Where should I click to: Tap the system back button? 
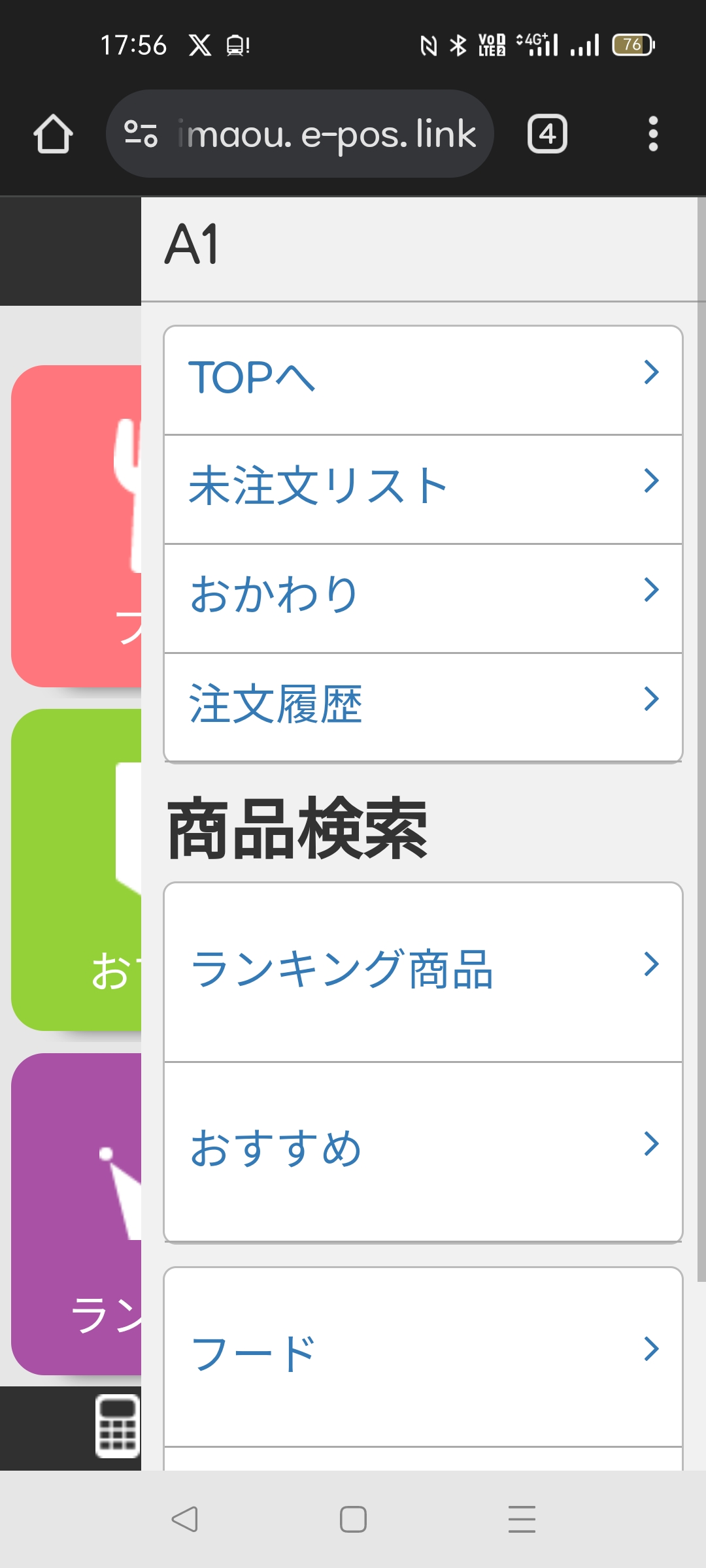click(184, 1519)
